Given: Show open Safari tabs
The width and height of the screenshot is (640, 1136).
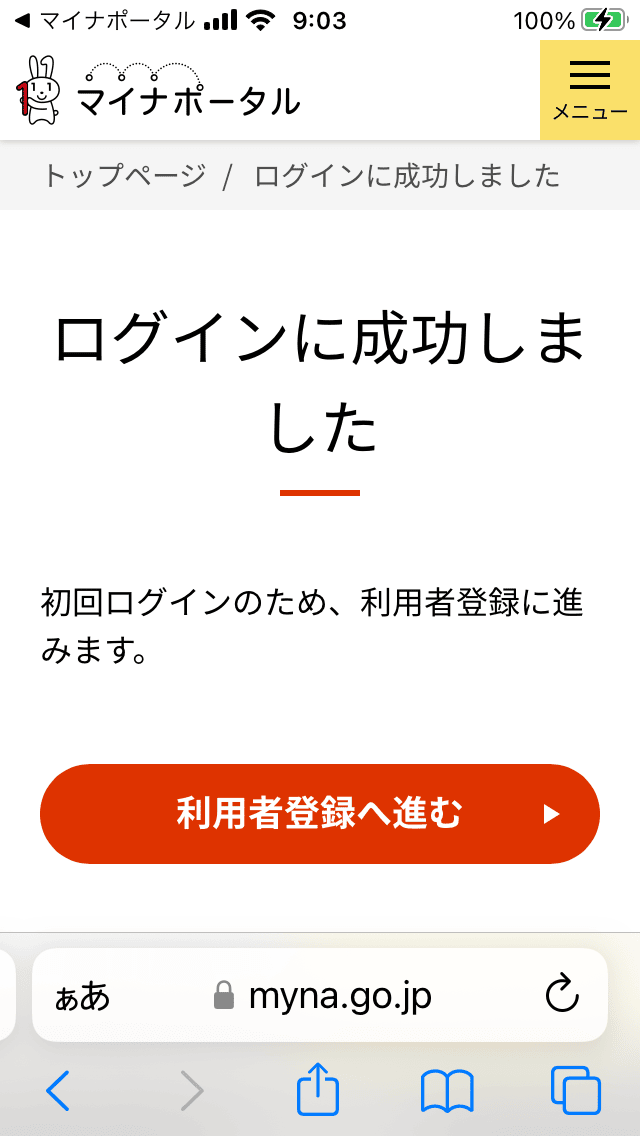Looking at the screenshot, I should click(575, 1090).
